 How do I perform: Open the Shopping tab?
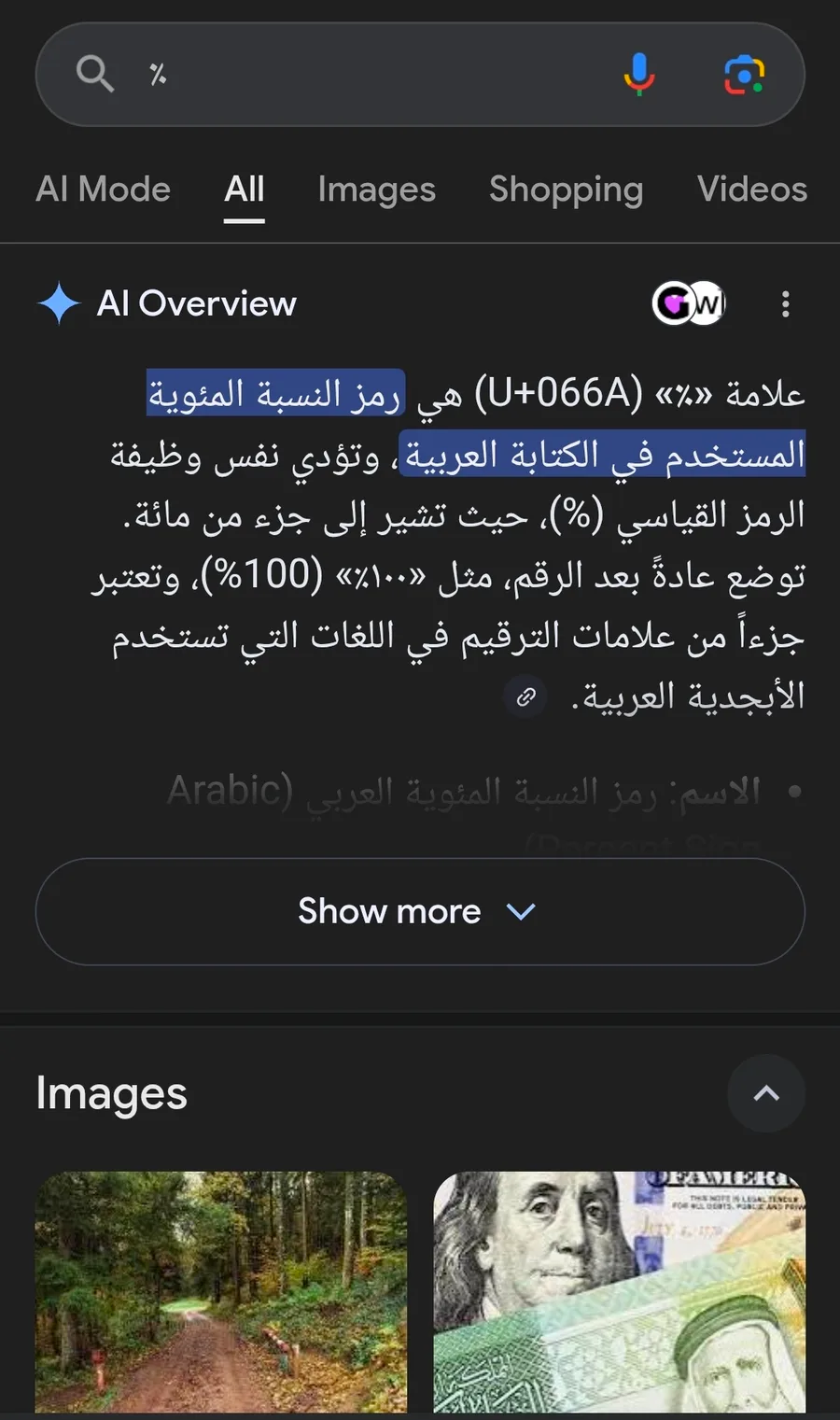[x=566, y=190]
